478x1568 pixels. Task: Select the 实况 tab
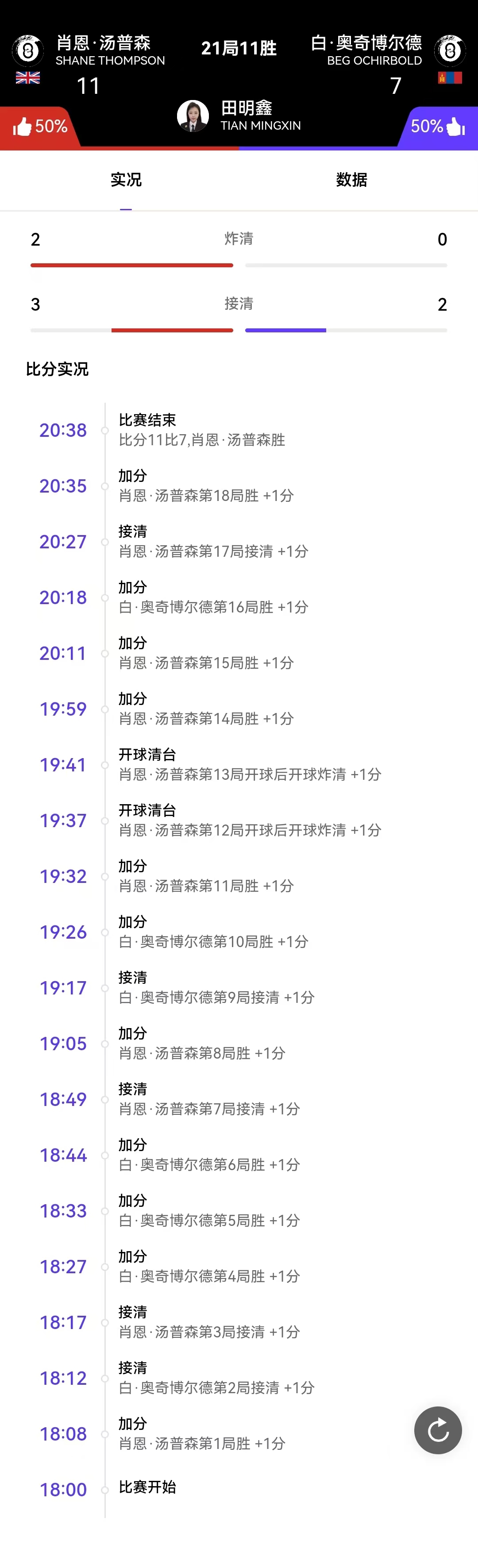[126, 180]
